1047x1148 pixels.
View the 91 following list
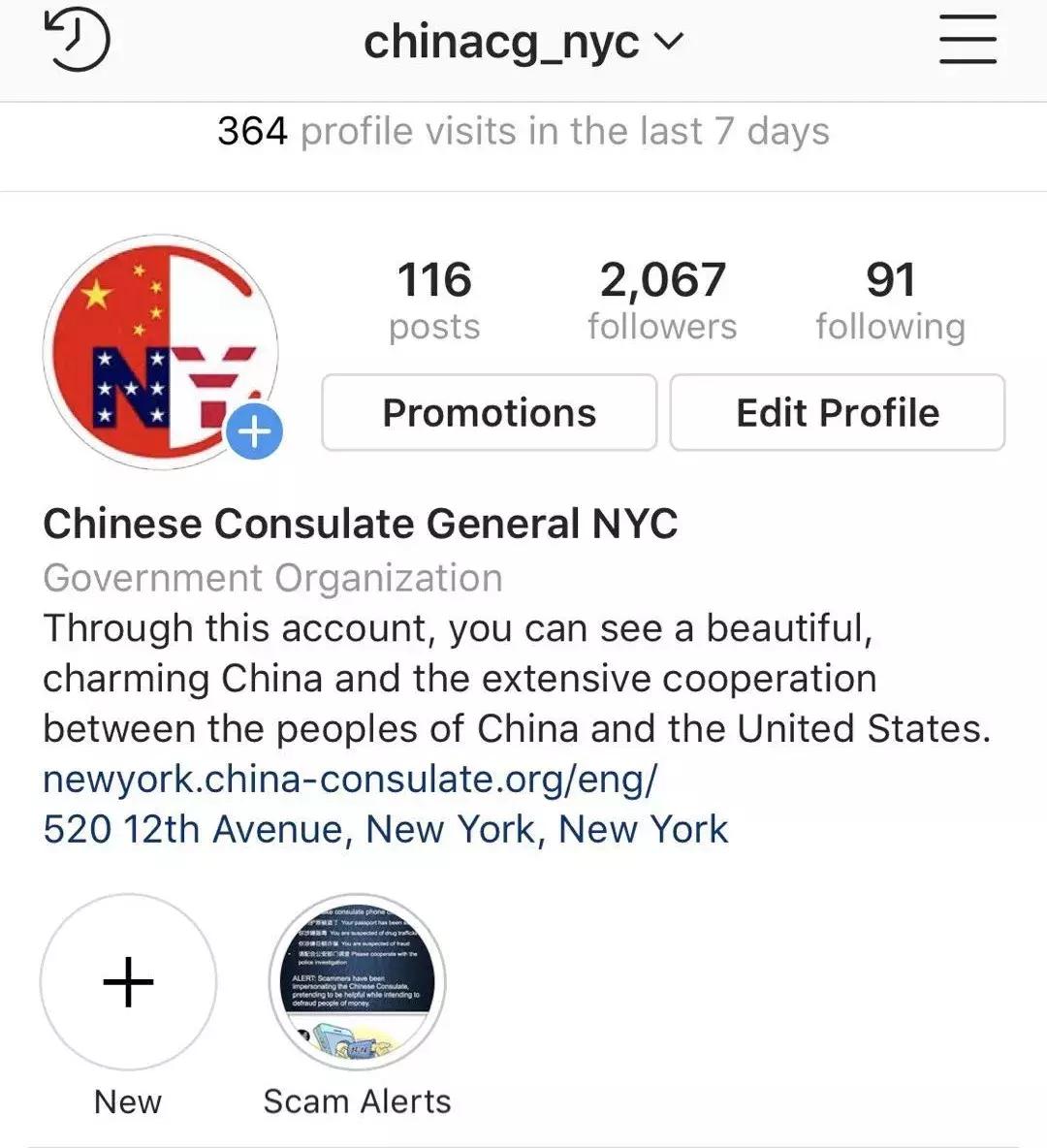tap(890, 301)
